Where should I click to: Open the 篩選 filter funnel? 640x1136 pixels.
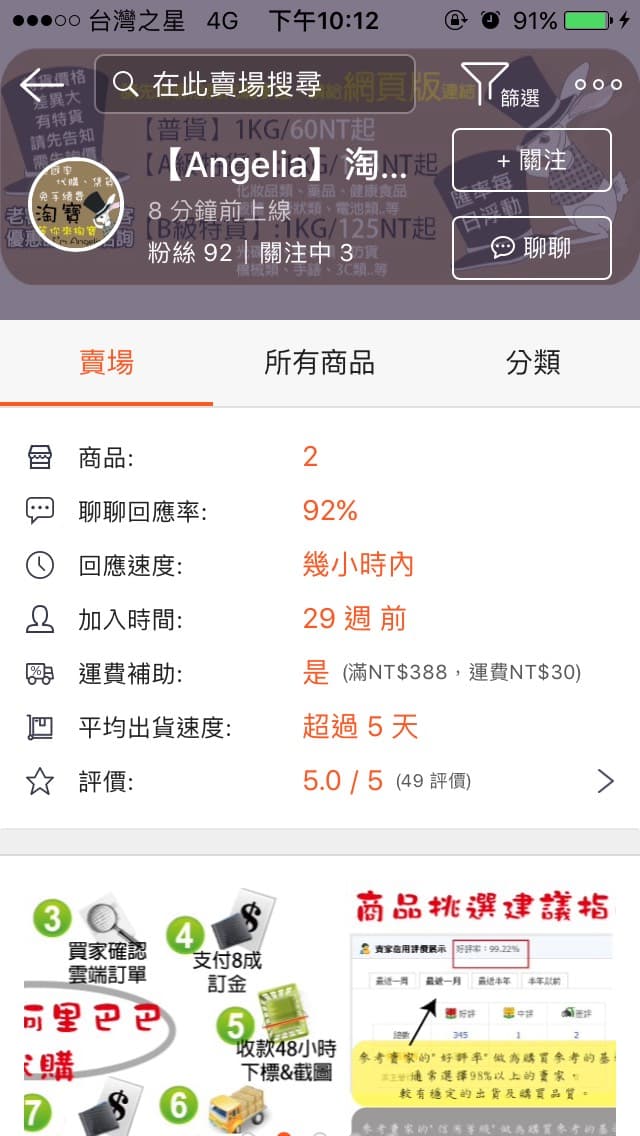pyautogui.click(x=499, y=85)
